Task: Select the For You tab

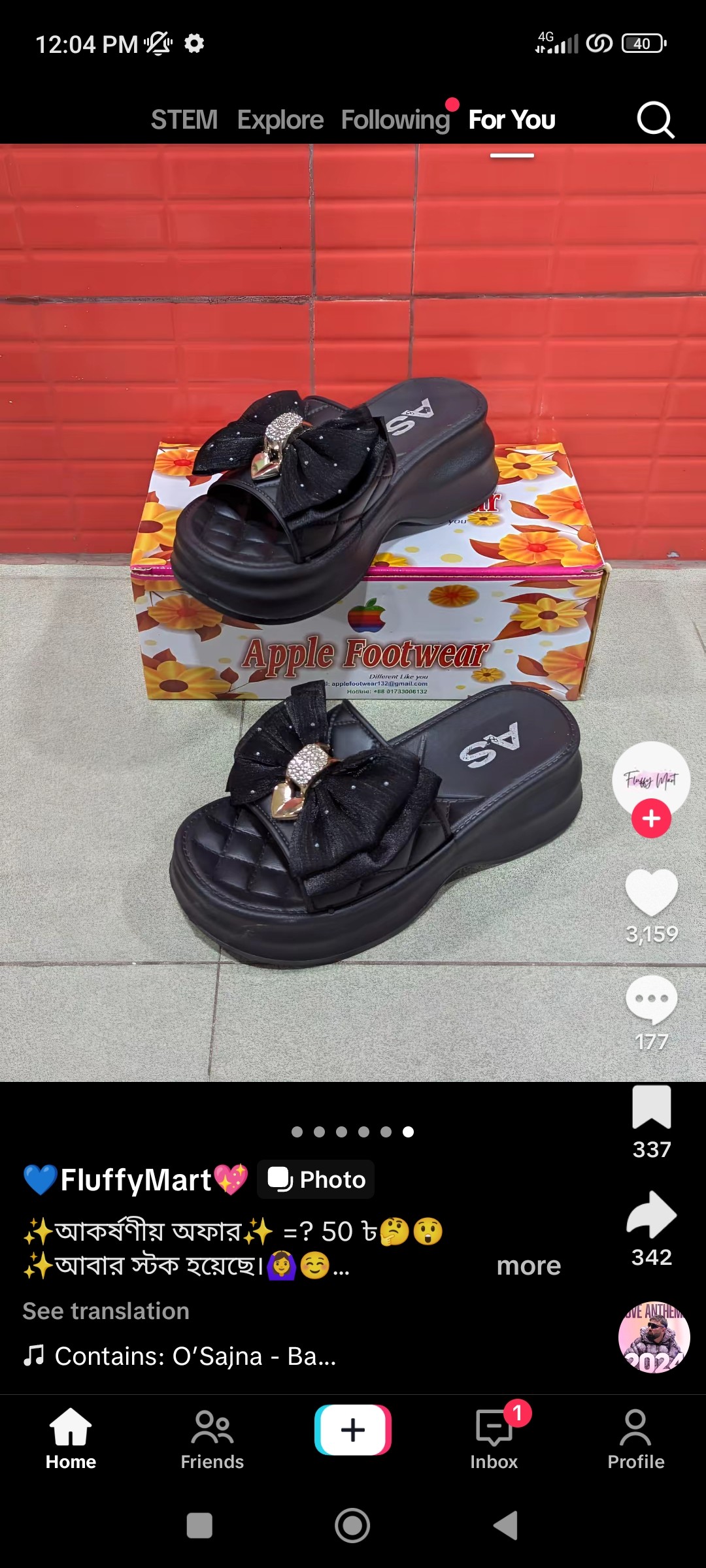Action: coord(512,120)
